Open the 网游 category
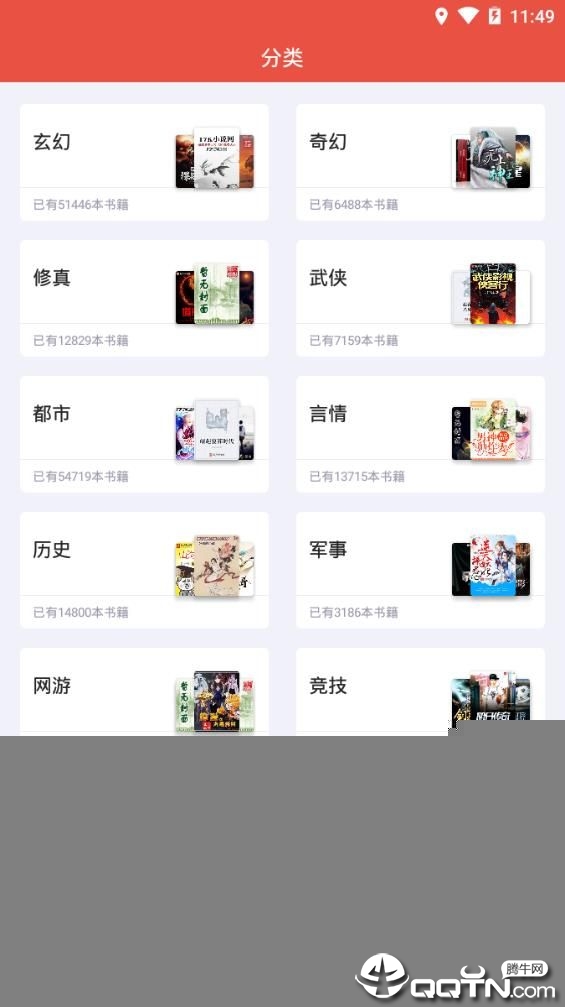This screenshot has height=1007, width=565. (144, 692)
